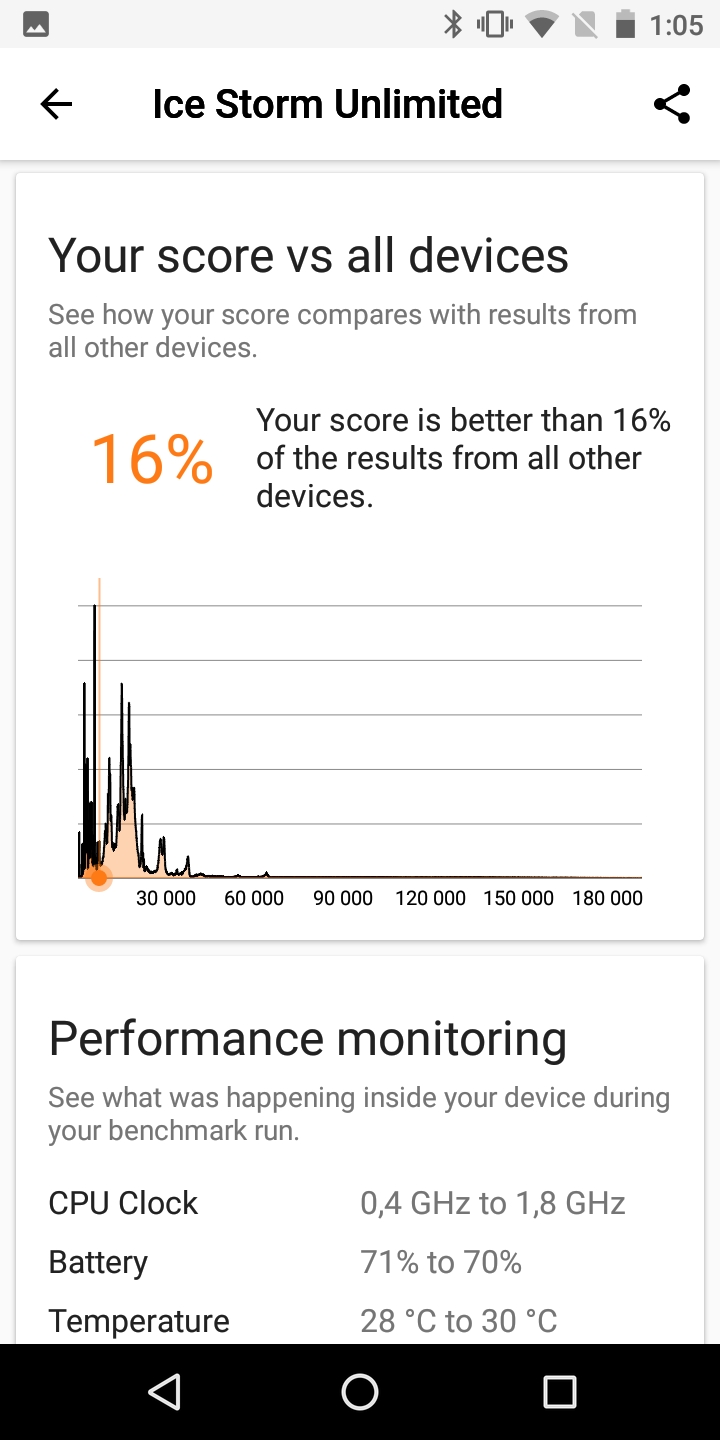
Task: Go back from Ice Storm Unlimited
Action: [56, 104]
